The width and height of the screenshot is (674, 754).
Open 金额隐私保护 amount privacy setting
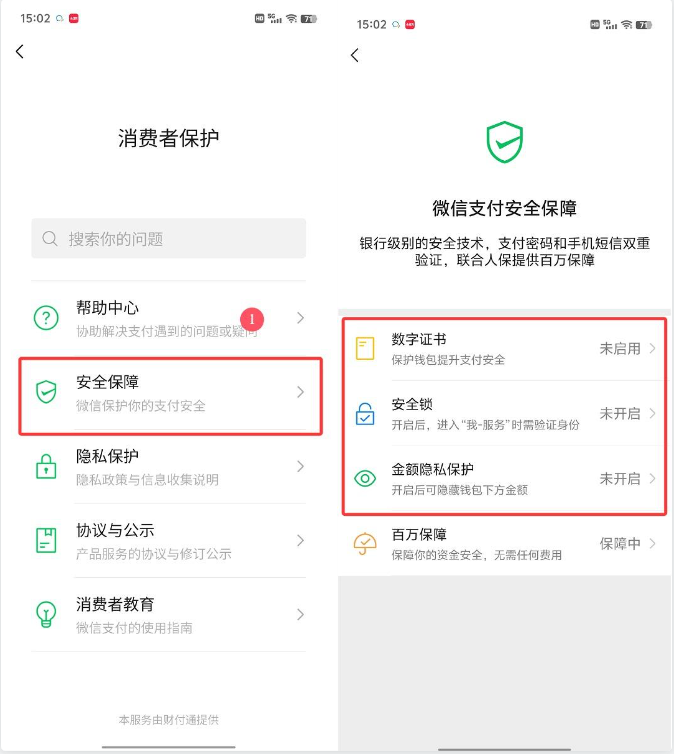click(x=504, y=479)
